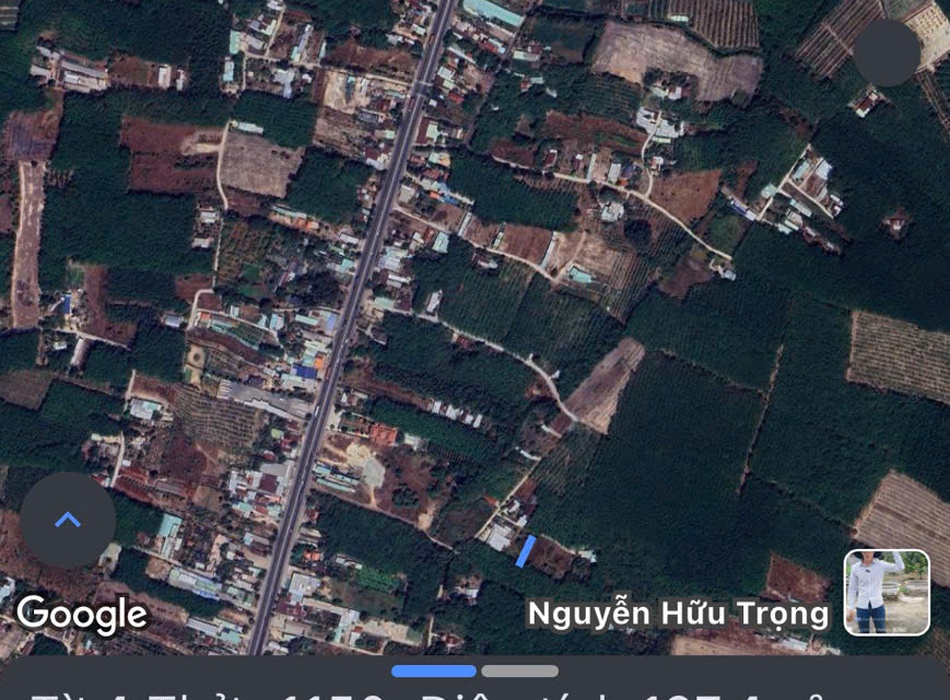950x700 pixels.
Task: Tap the upward chevron button
Action: coord(68,520)
